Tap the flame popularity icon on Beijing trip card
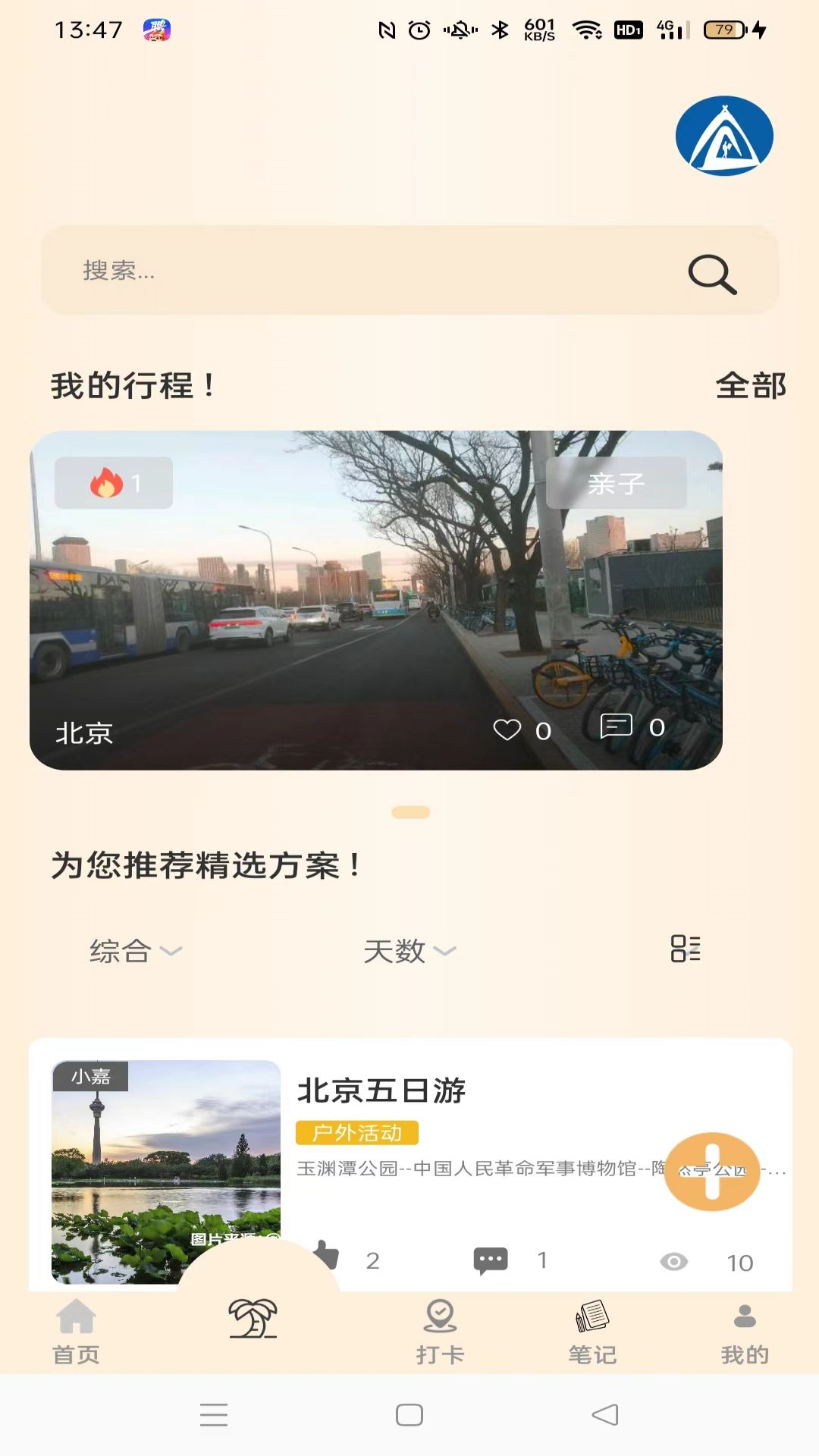 [106, 482]
